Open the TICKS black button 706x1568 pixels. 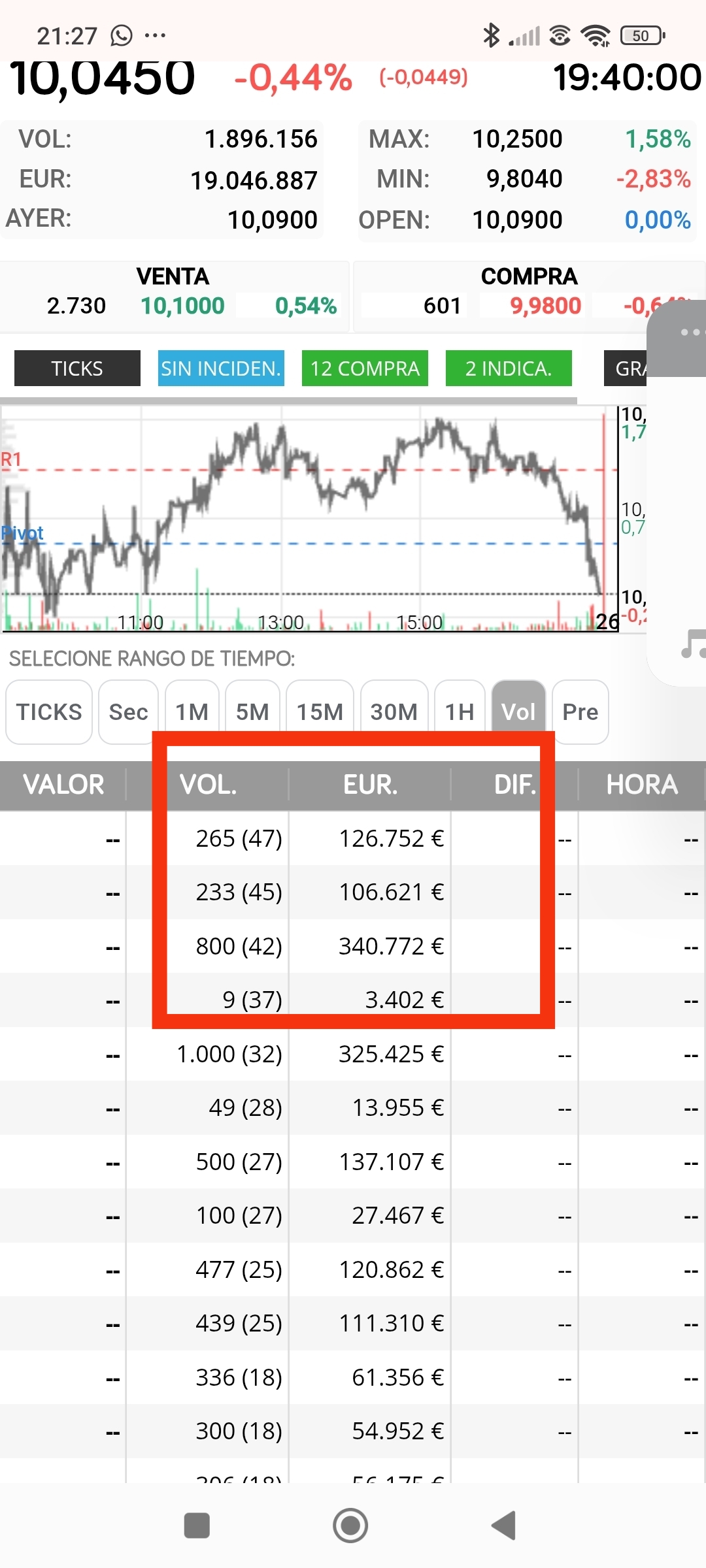click(x=77, y=368)
